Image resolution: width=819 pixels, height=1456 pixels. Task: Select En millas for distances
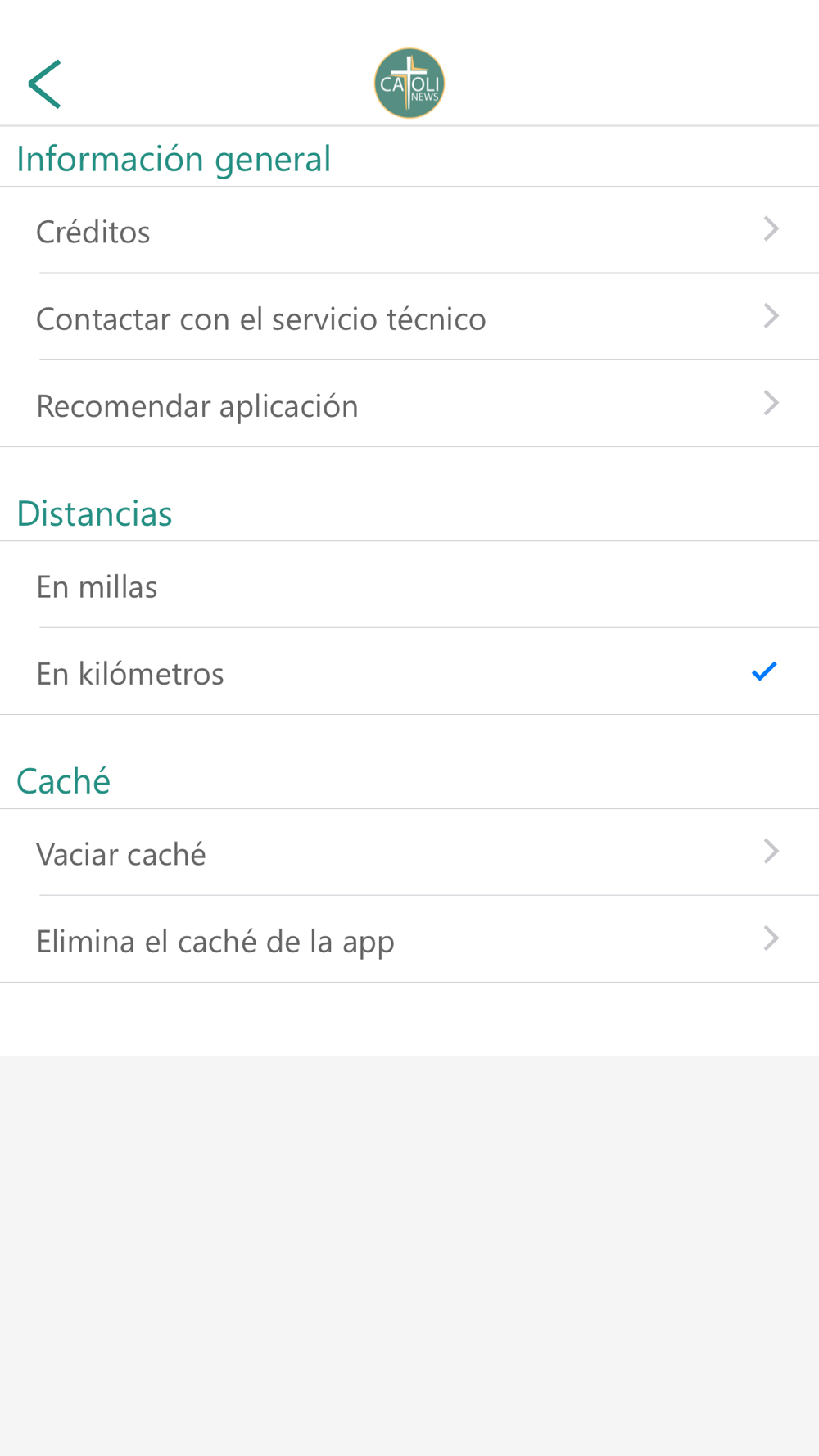(x=409, y=585)
